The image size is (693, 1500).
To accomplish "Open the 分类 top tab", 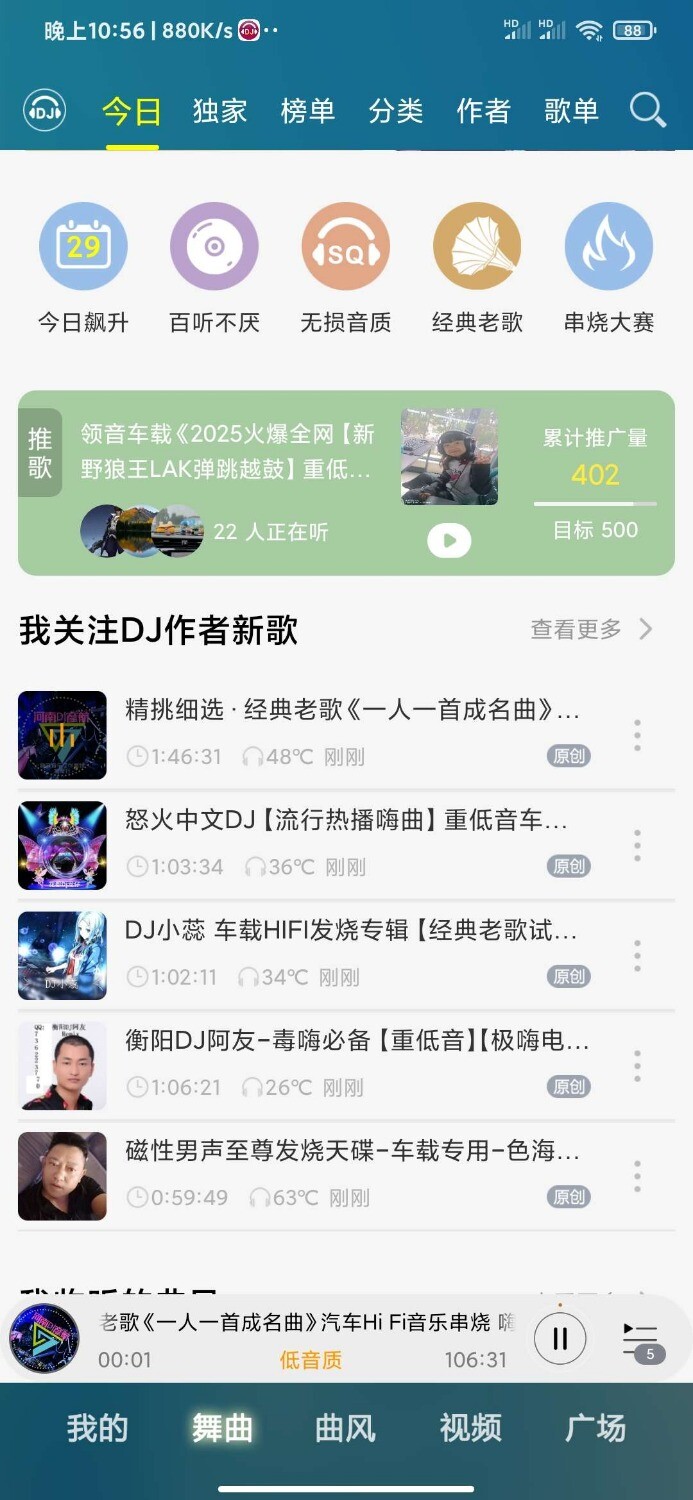I will click(x=396, y=111).
